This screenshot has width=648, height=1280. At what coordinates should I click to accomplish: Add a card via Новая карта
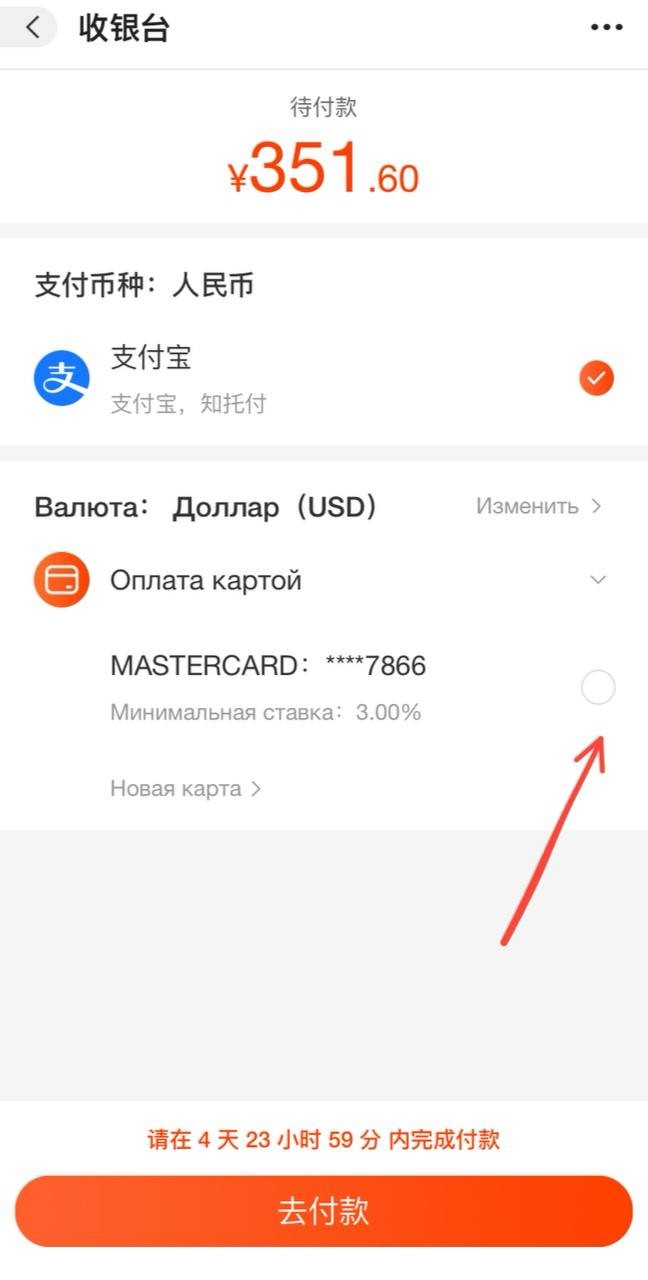(x=185, y=788)
